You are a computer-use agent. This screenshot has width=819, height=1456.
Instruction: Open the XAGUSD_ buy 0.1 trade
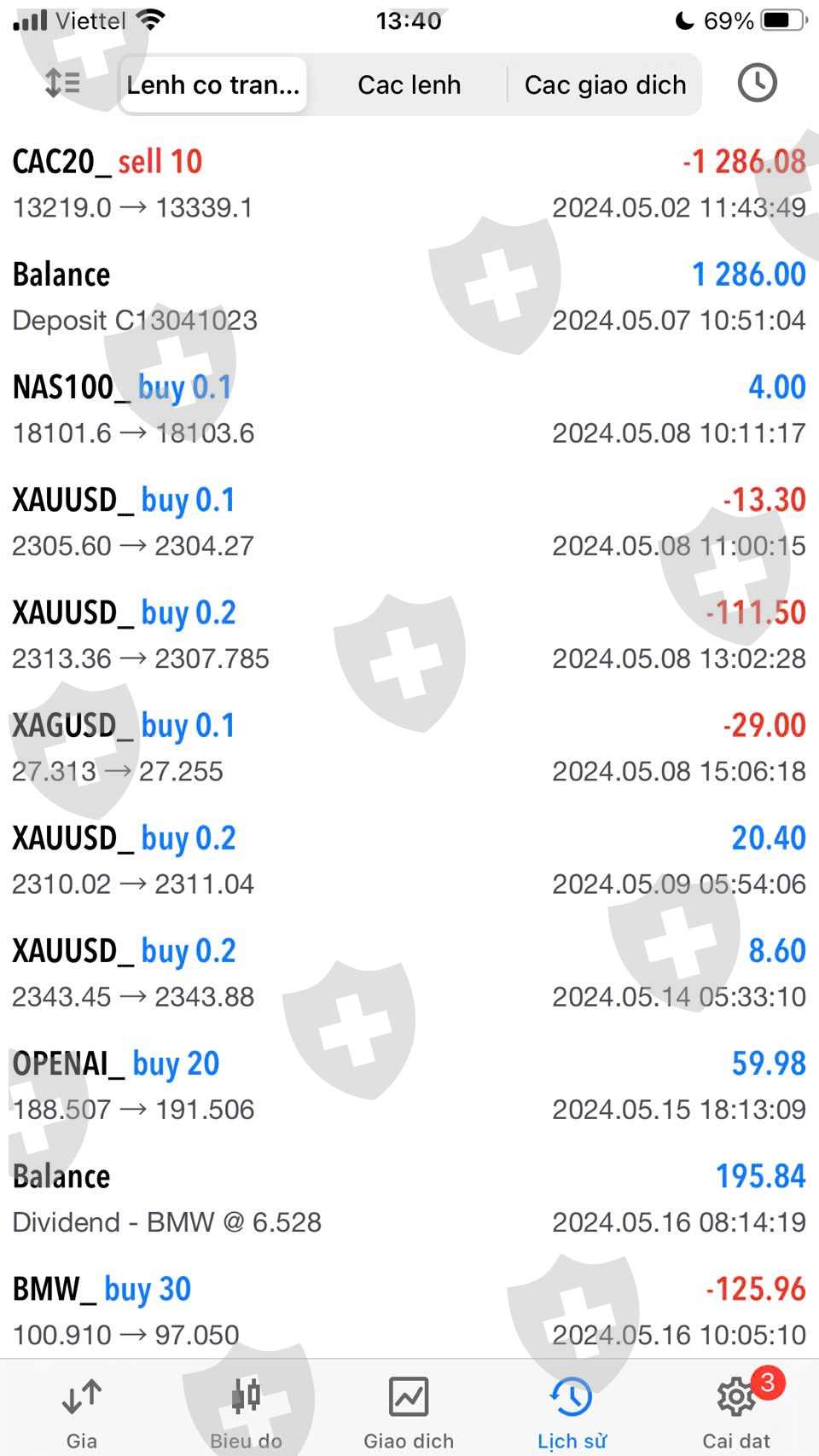[x=409, y=747]
